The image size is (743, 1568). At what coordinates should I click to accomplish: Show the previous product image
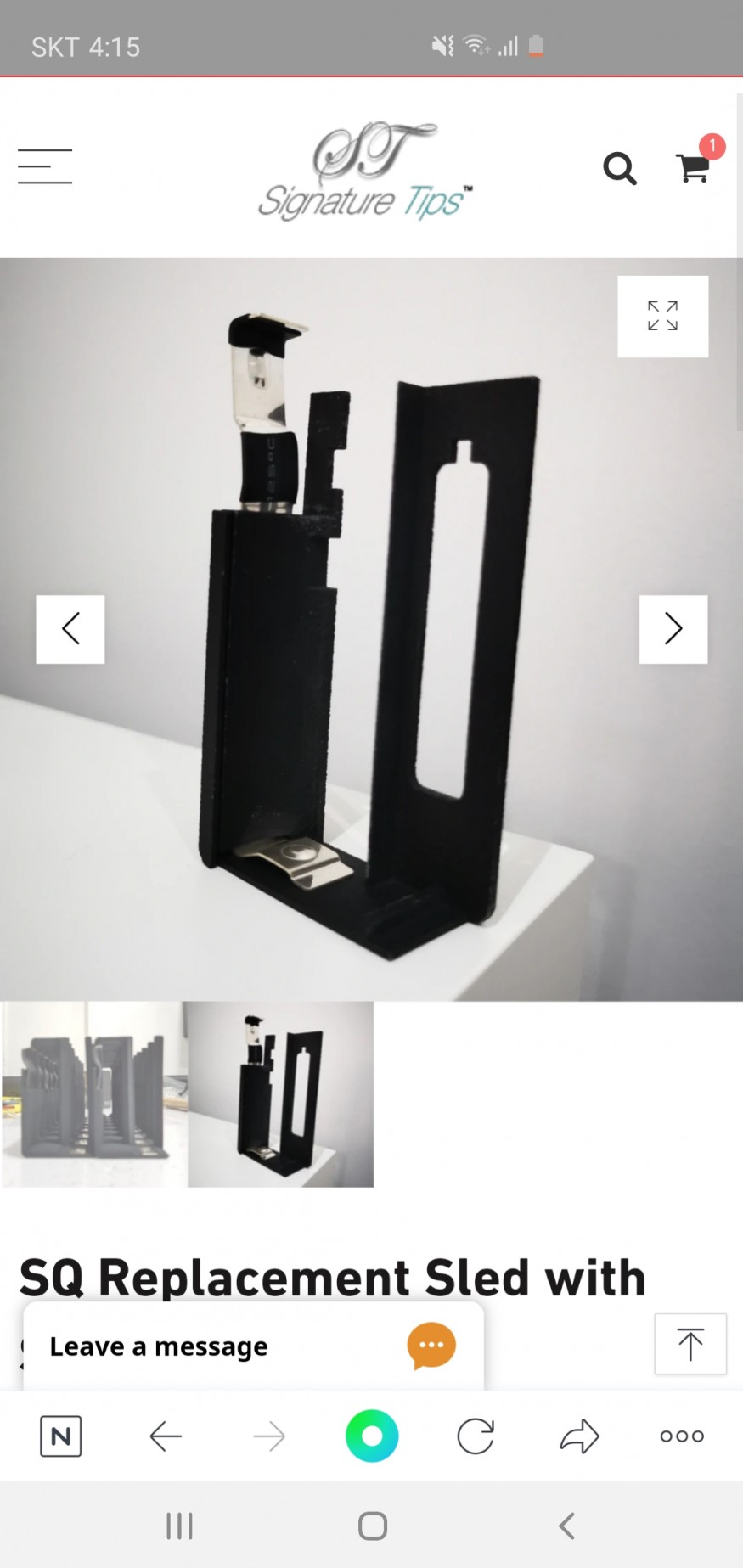click(x=70, y=629)
